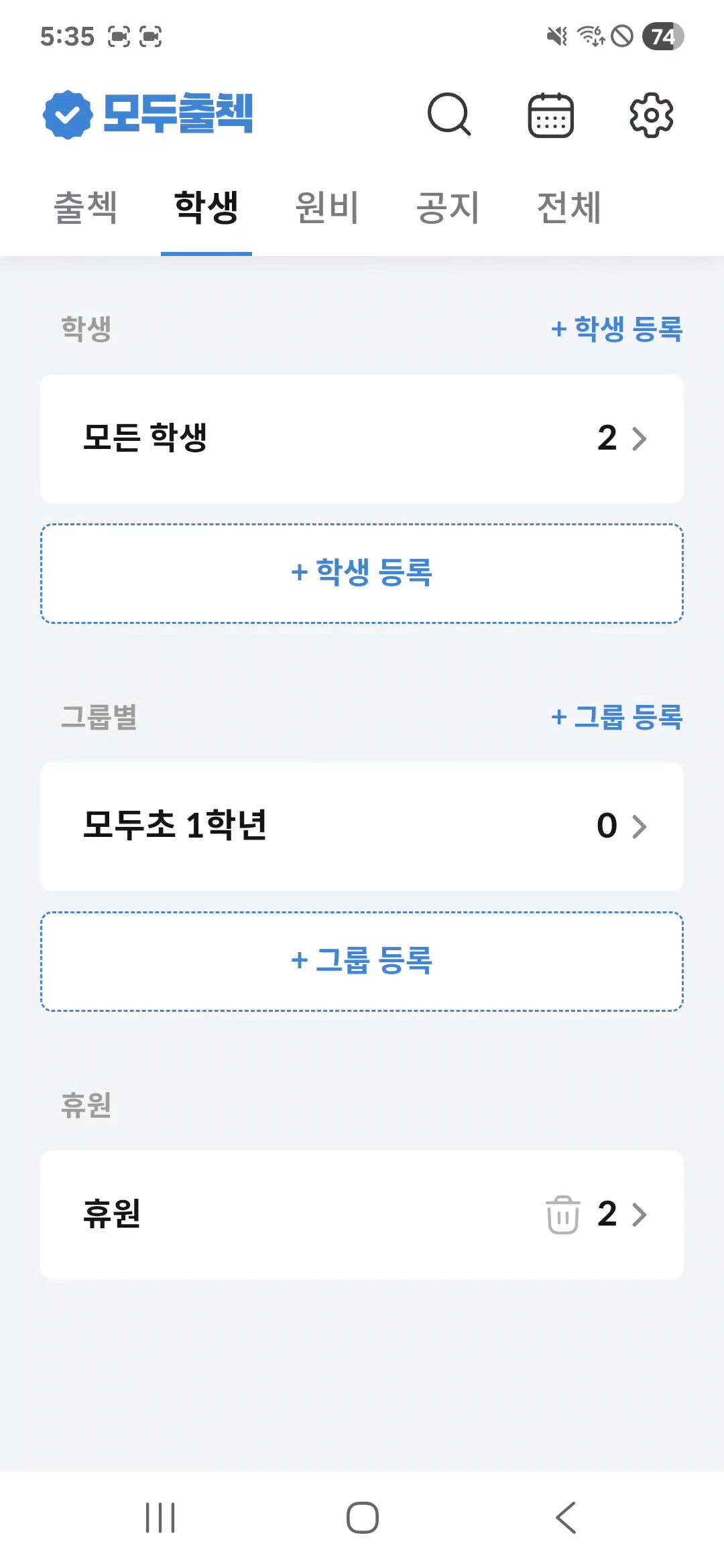This screenshot has width=724, height=1568.
Task: Tap the + 학생 등록 link beside 학생 heading
Action: 616,329
